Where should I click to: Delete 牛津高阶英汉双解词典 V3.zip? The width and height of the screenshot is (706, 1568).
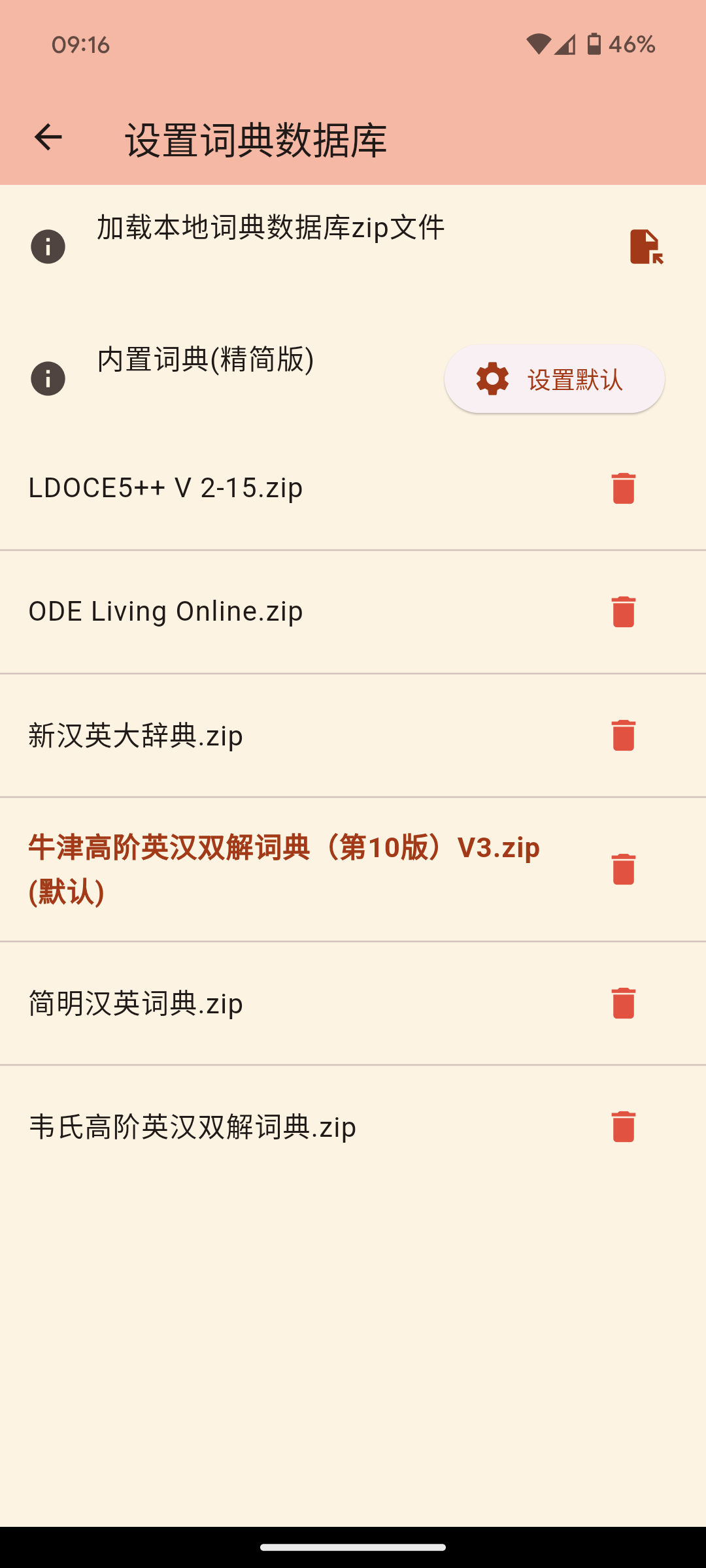(623, 869)
